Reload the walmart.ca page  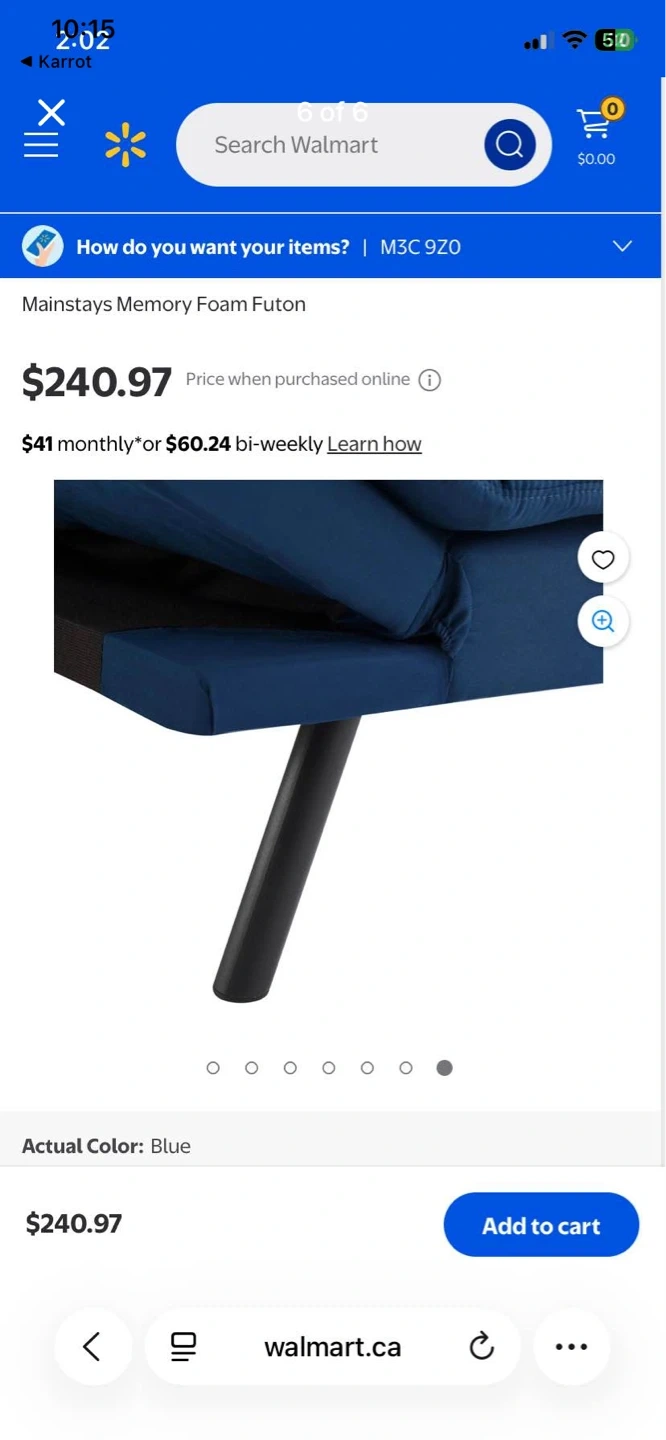click(482, 1347)
